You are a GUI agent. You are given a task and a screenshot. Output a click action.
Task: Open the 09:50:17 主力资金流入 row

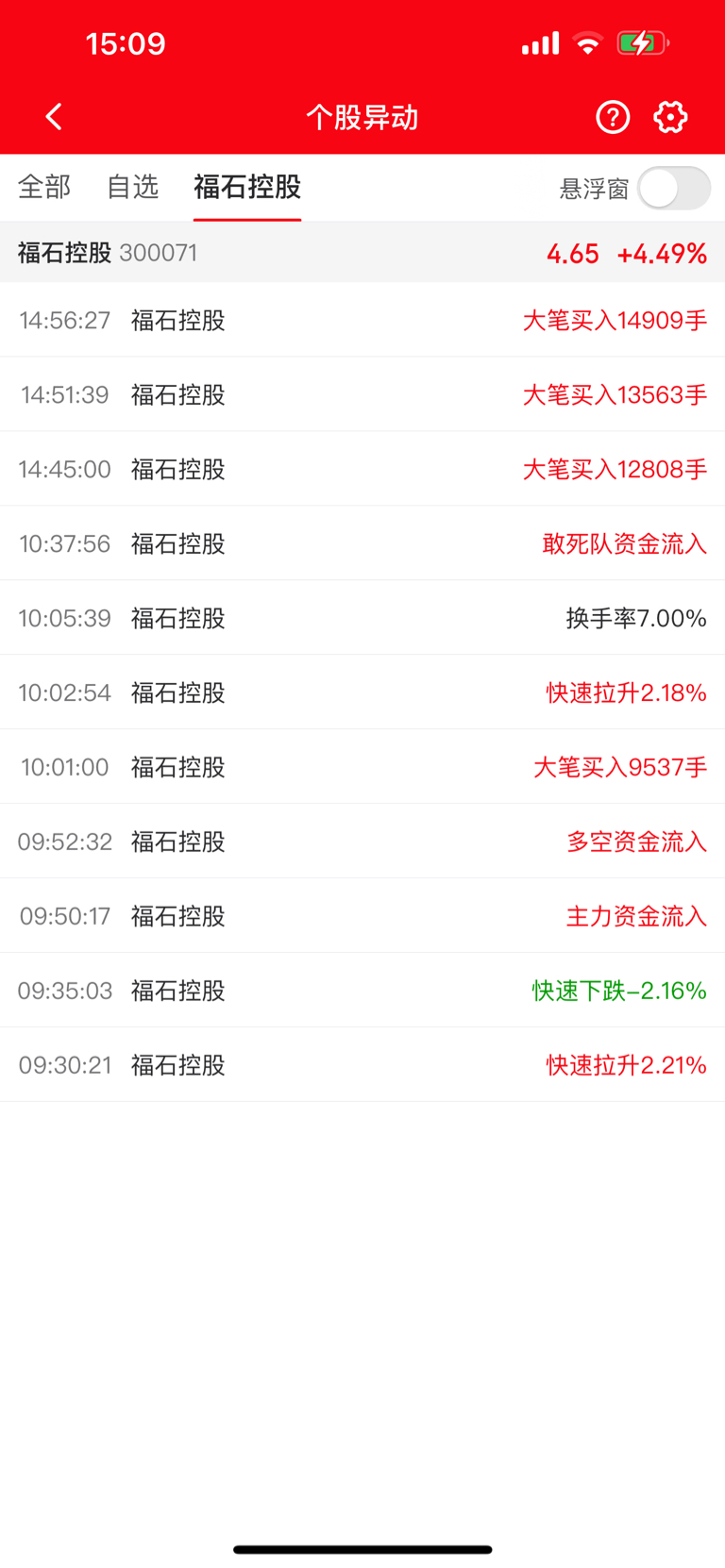click(x=362, y=916)
